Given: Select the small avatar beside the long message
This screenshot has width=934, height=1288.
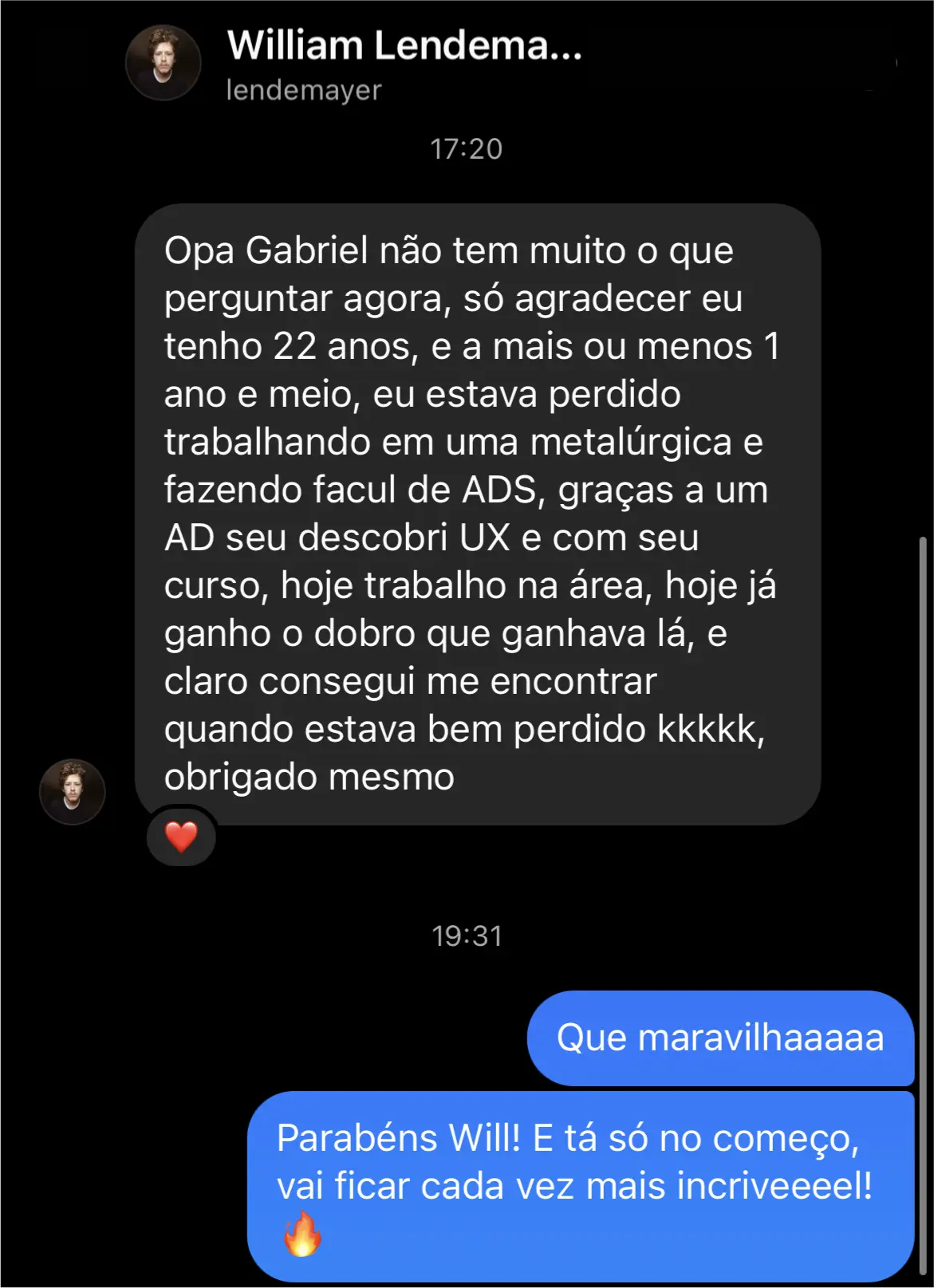Looking at the screenshot, I should click(72, 792).
